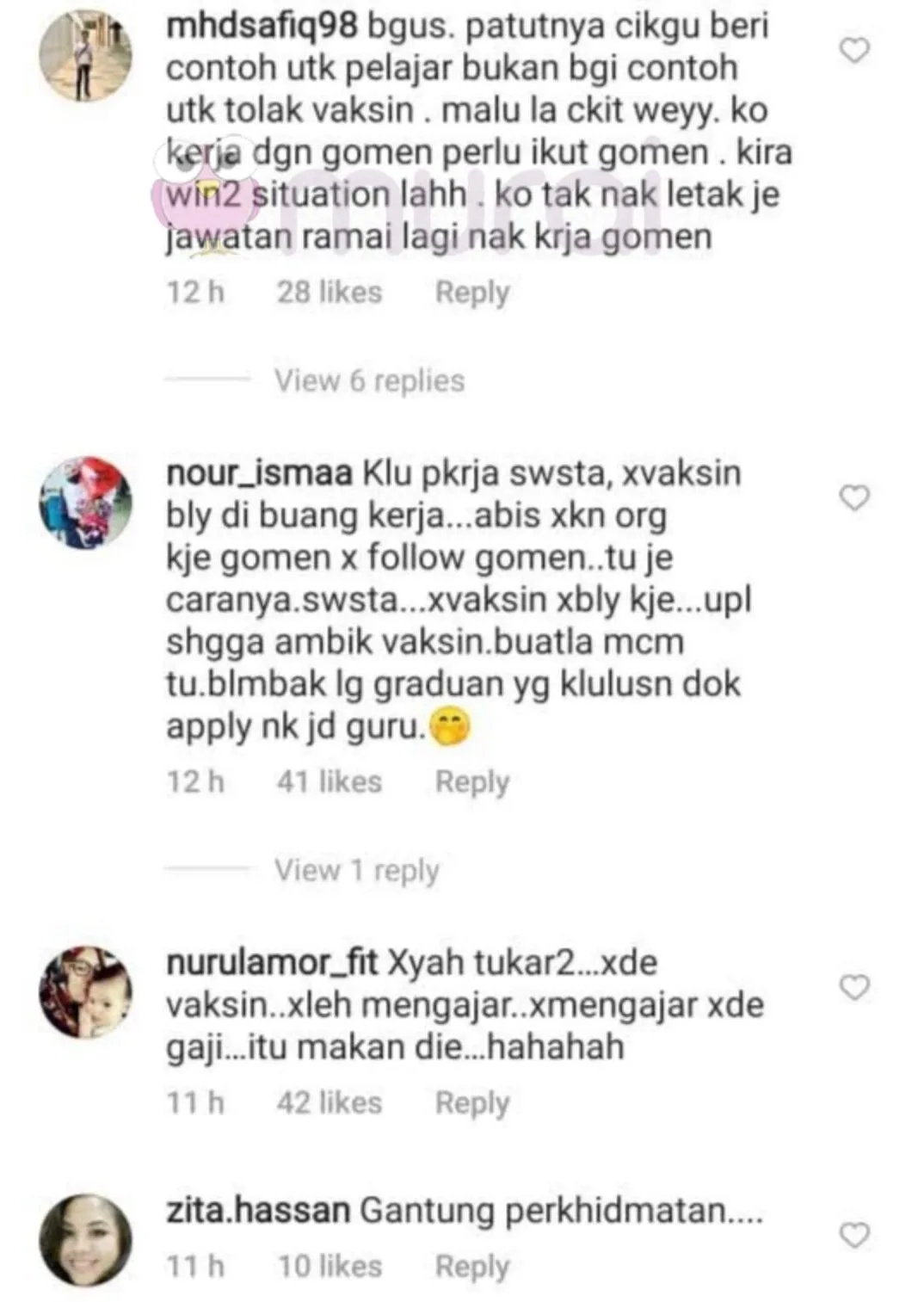Expand View 1 reply
Viewport: 924px width, 1302px height.
click(x=356, y=870)
